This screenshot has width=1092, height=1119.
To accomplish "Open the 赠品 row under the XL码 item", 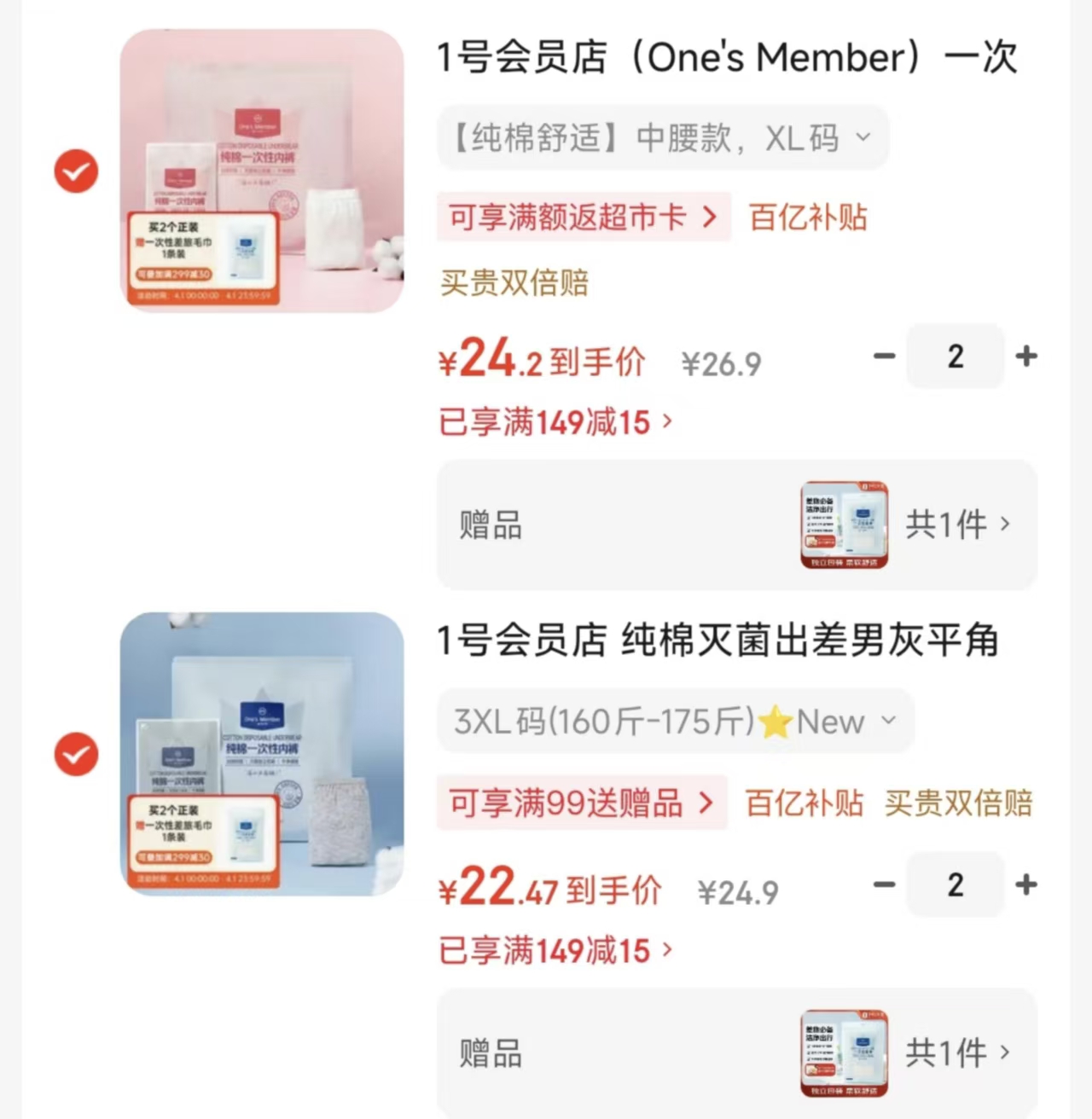I will pyautogui.click(x=737, y=525).
